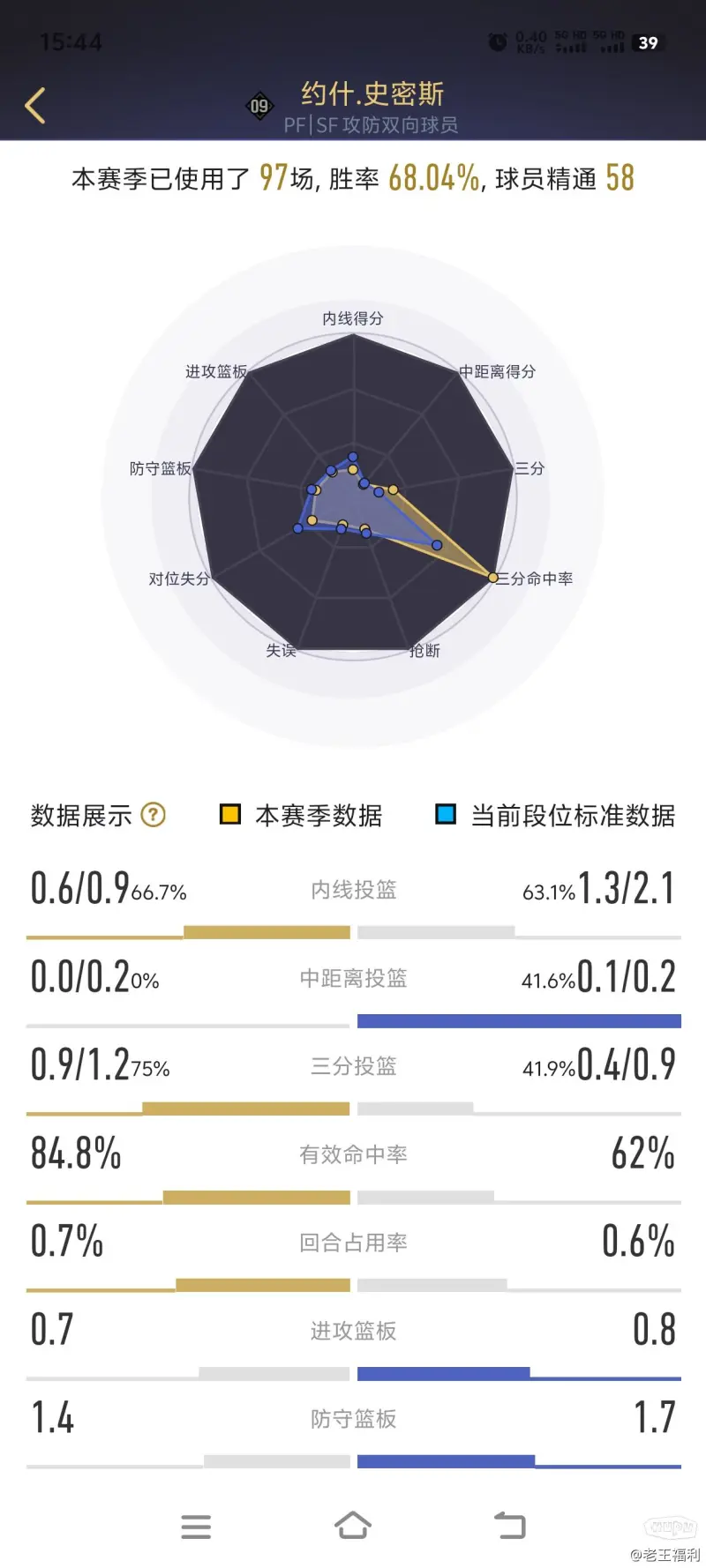Open recent apps from navigation bar
The width and height of the screenshot is (706, 1568).
[196, 1527]
